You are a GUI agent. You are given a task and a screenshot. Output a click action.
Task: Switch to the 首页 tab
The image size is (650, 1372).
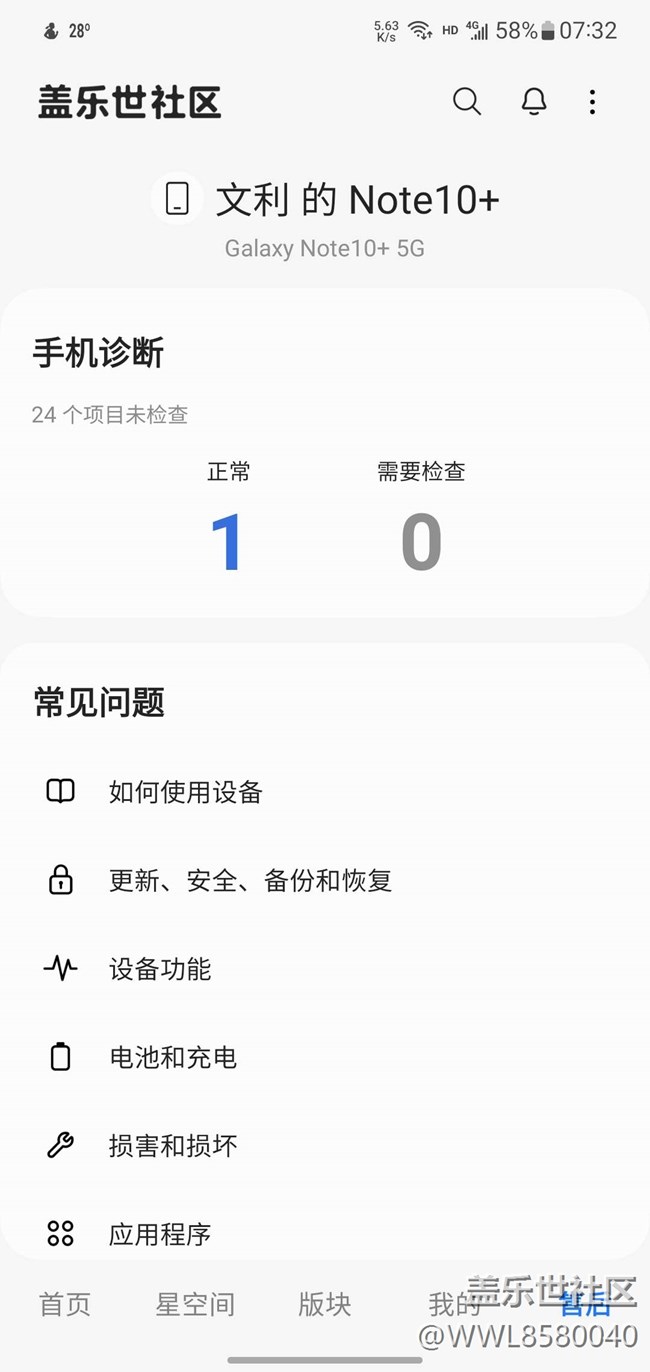[x=65, y=1304]
